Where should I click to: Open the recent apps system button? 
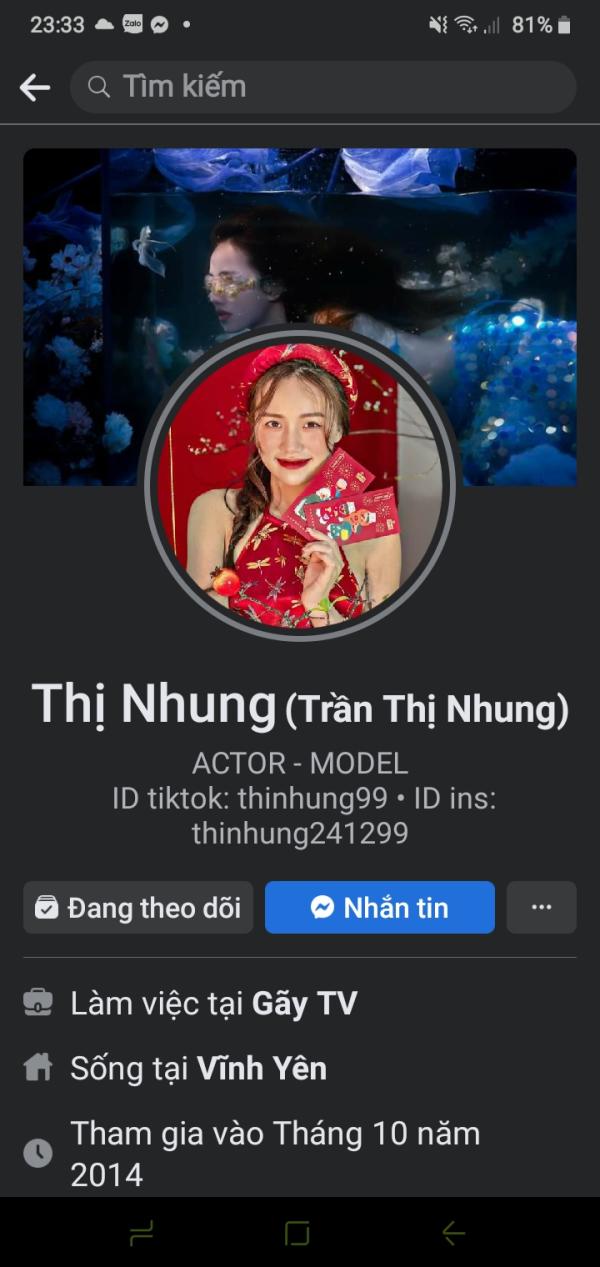(142, 1233)
